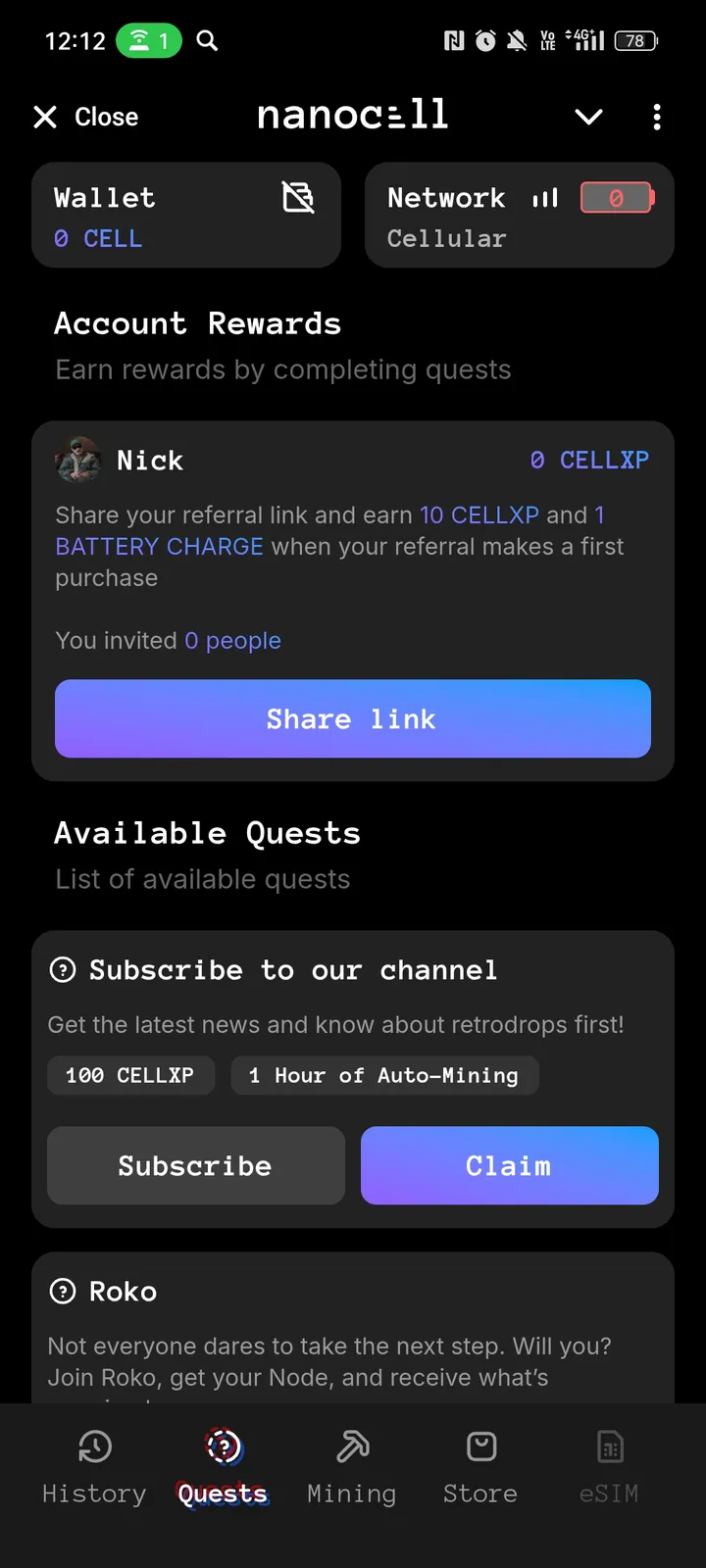706x1568 pixels.
Task: Go to the Mining tab
Action: tap(352, 1467)
